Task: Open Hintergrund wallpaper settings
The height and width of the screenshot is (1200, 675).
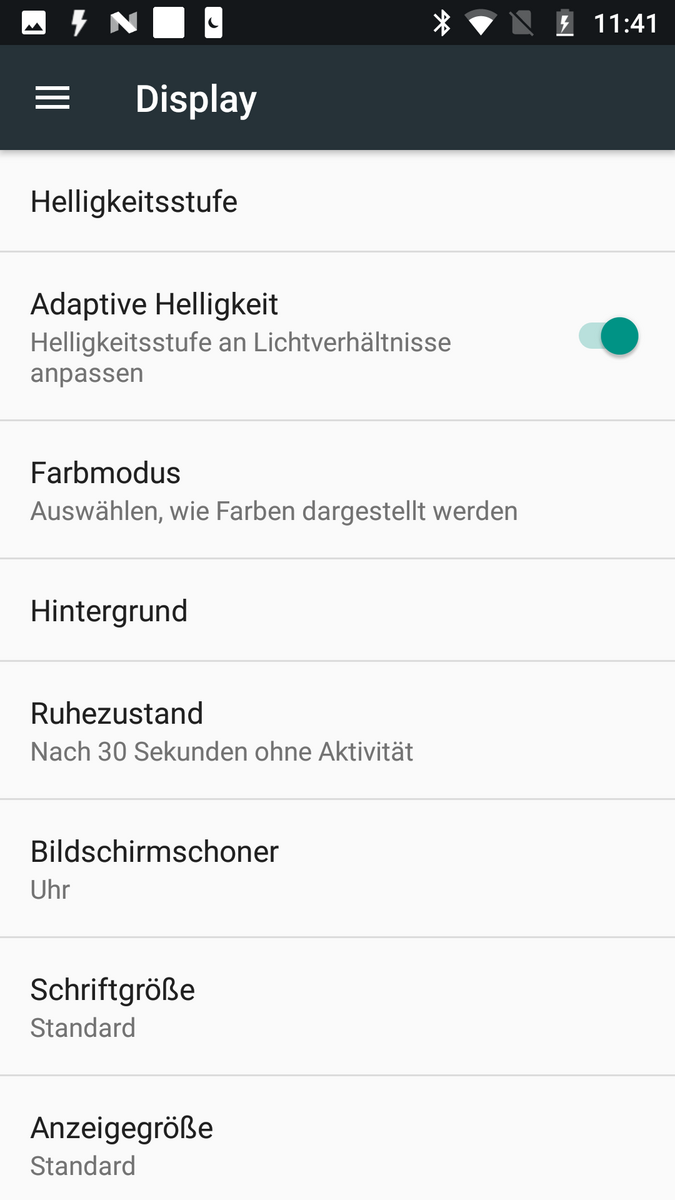Action: [337, 610]
